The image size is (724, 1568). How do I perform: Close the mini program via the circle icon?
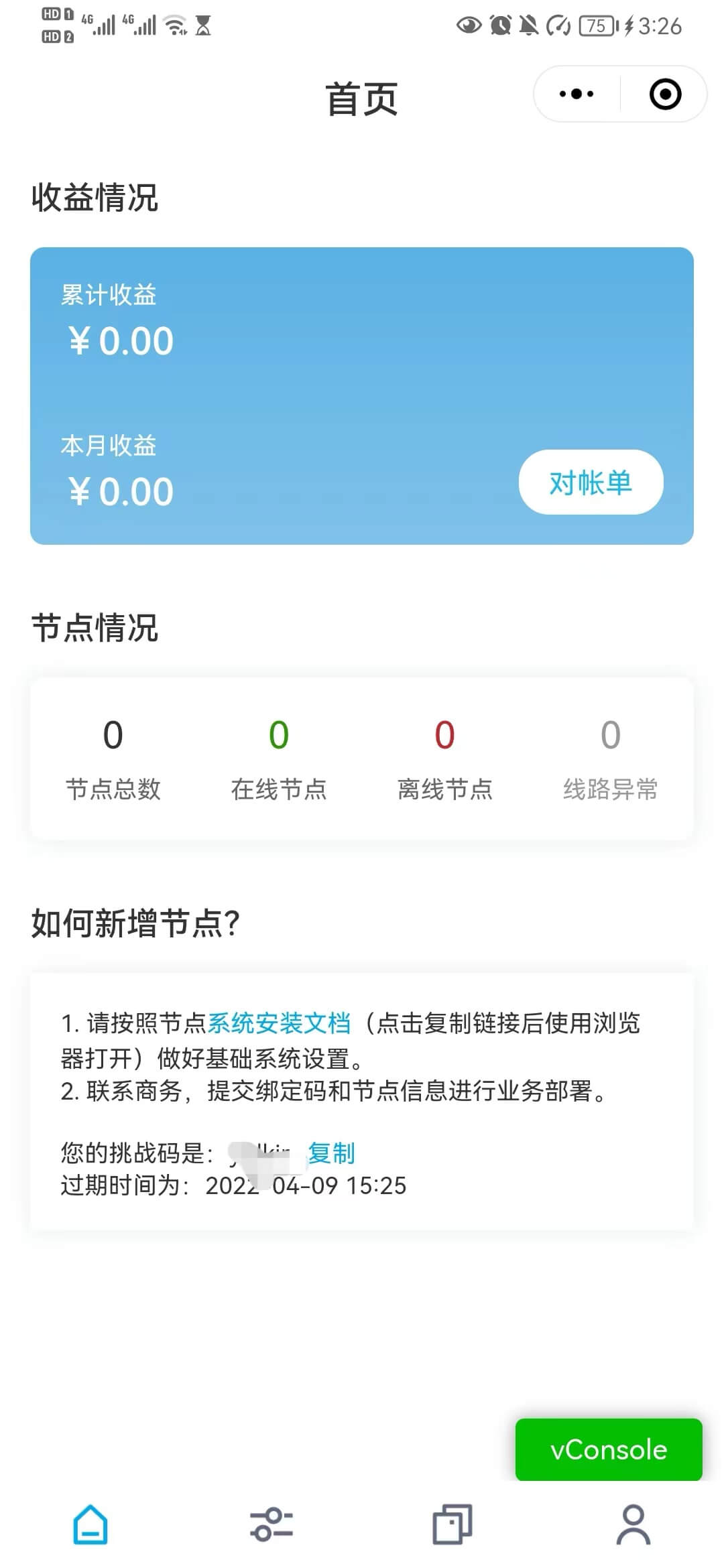coord(665,94)
